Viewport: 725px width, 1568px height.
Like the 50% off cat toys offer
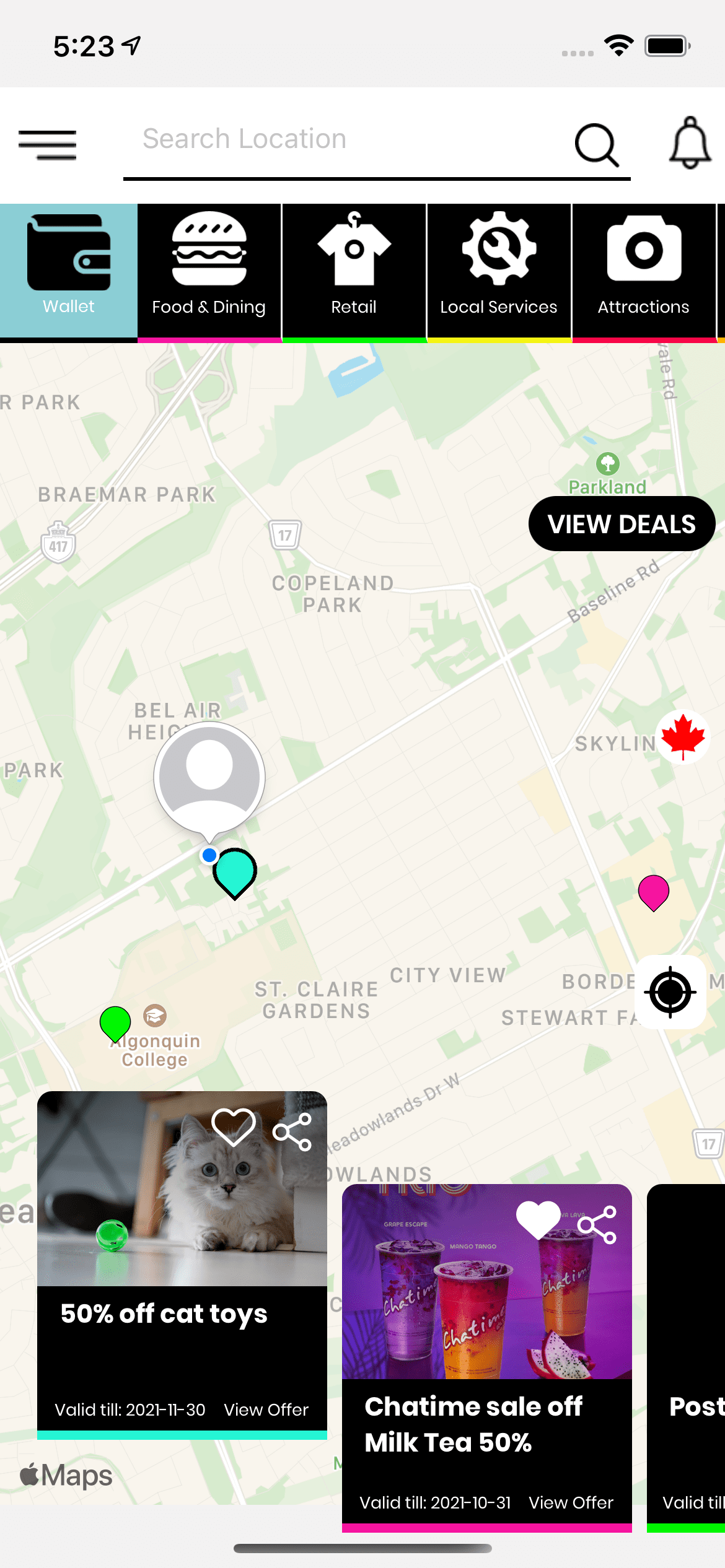point(234,1127)
